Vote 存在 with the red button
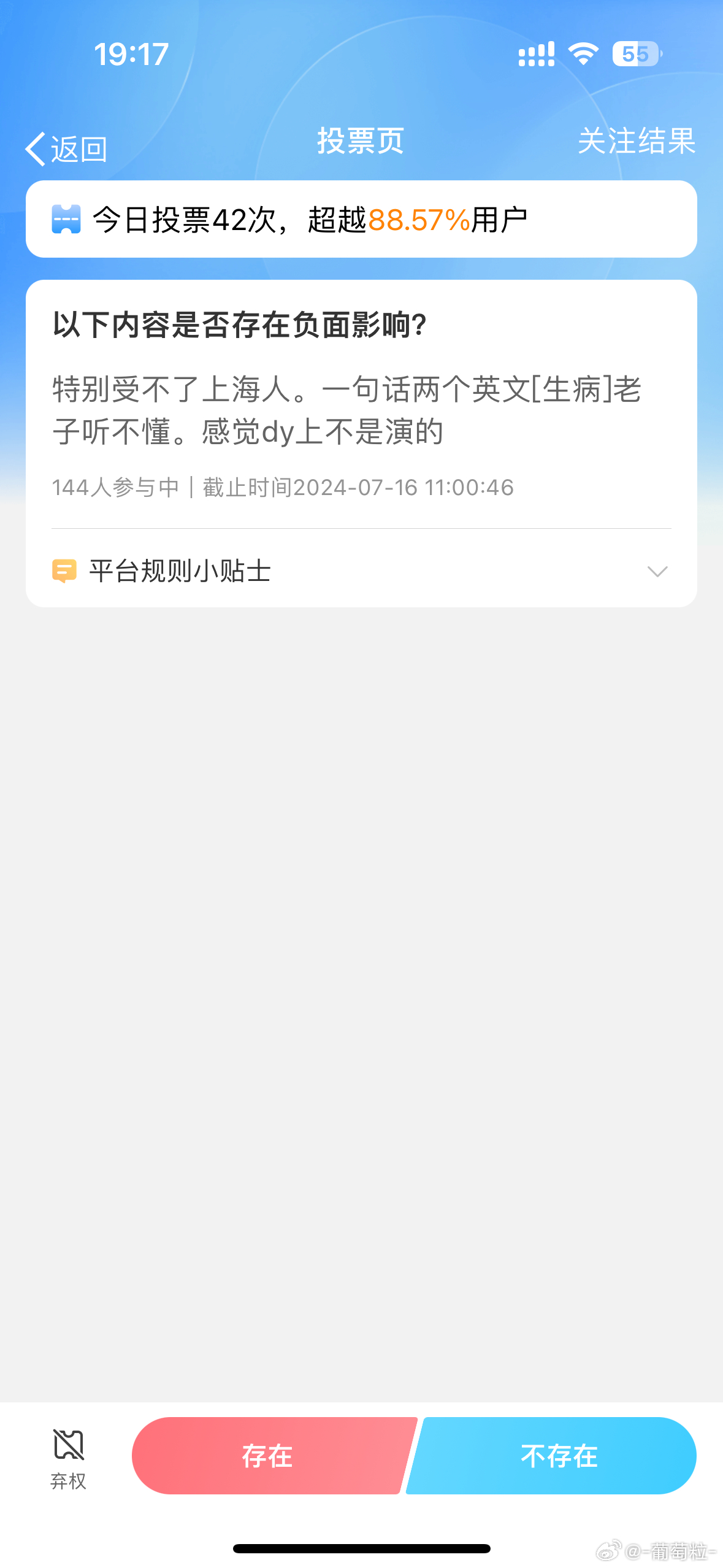The width and height of the screenshot is (723, 1568). pyautogui.click(x=274, y=1455)
